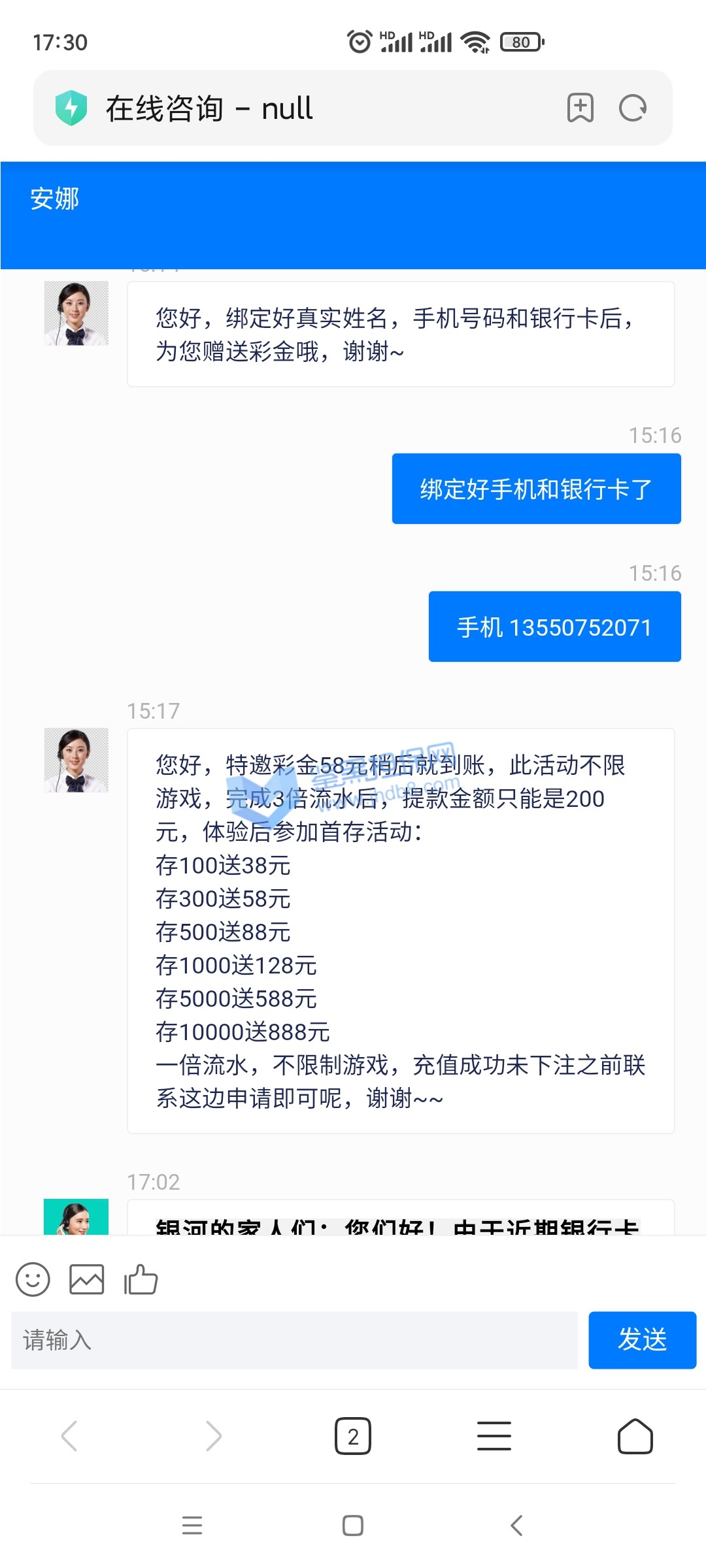Send the message with 发送
The height and width of the screenshot is (1568, 706).
[642, 1340]
